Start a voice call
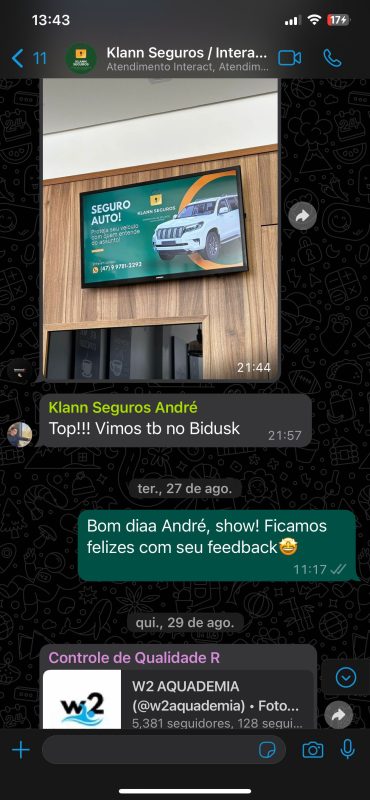370x800 pixels. coord(332,58)
